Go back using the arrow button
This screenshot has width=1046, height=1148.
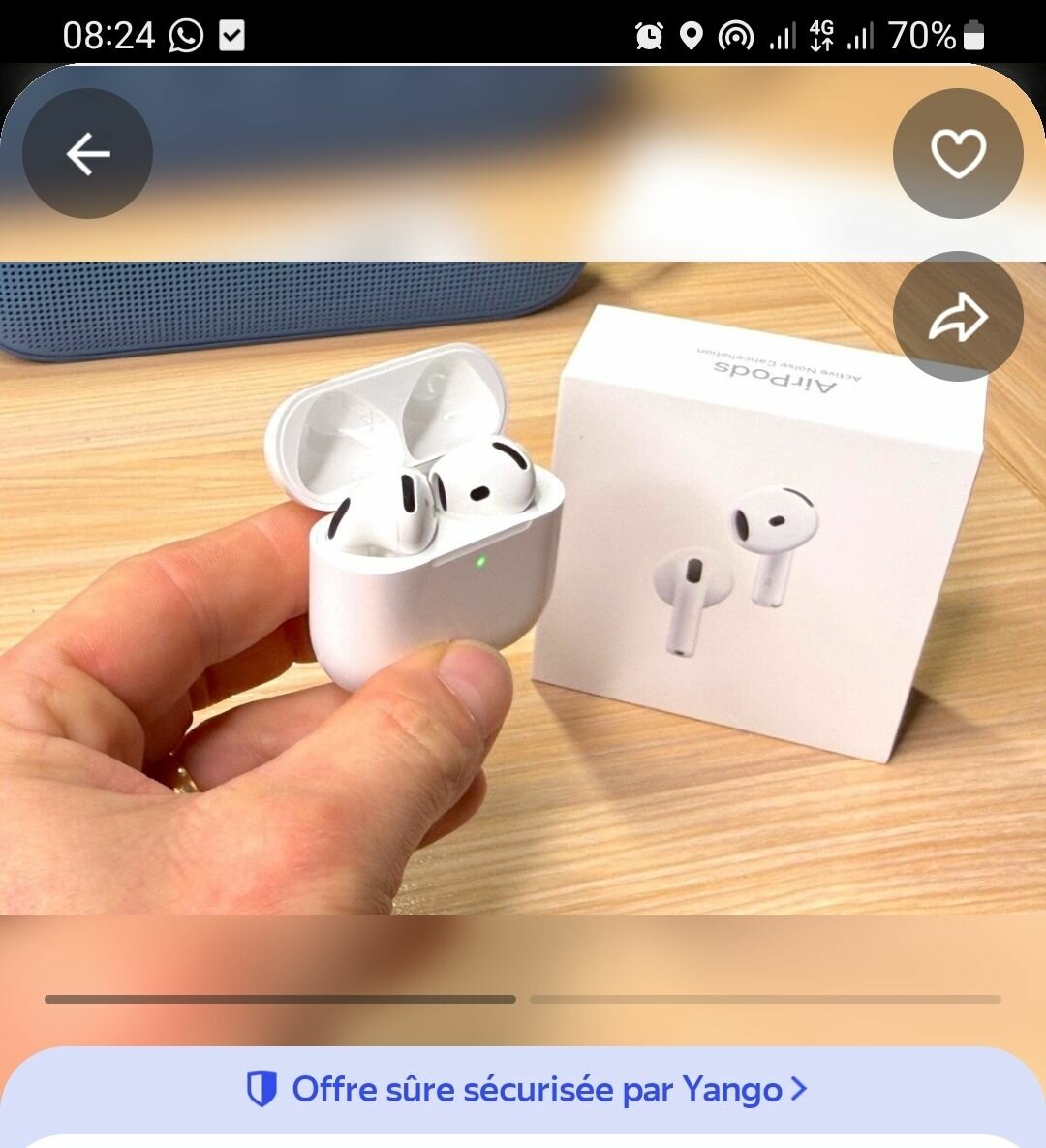[x=87, y=154]
